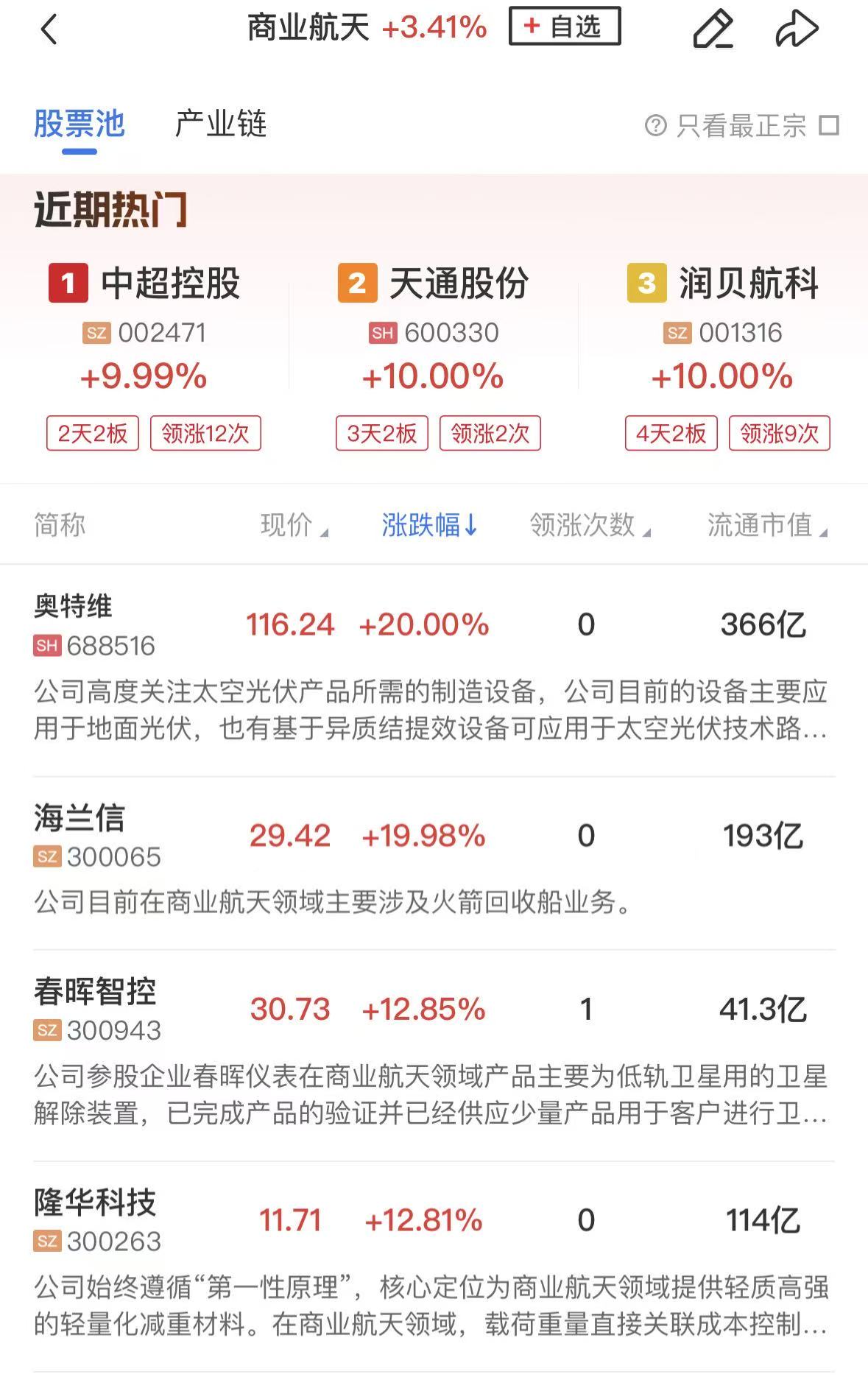Share this 商业航天 sector page

tap(797, 29)
